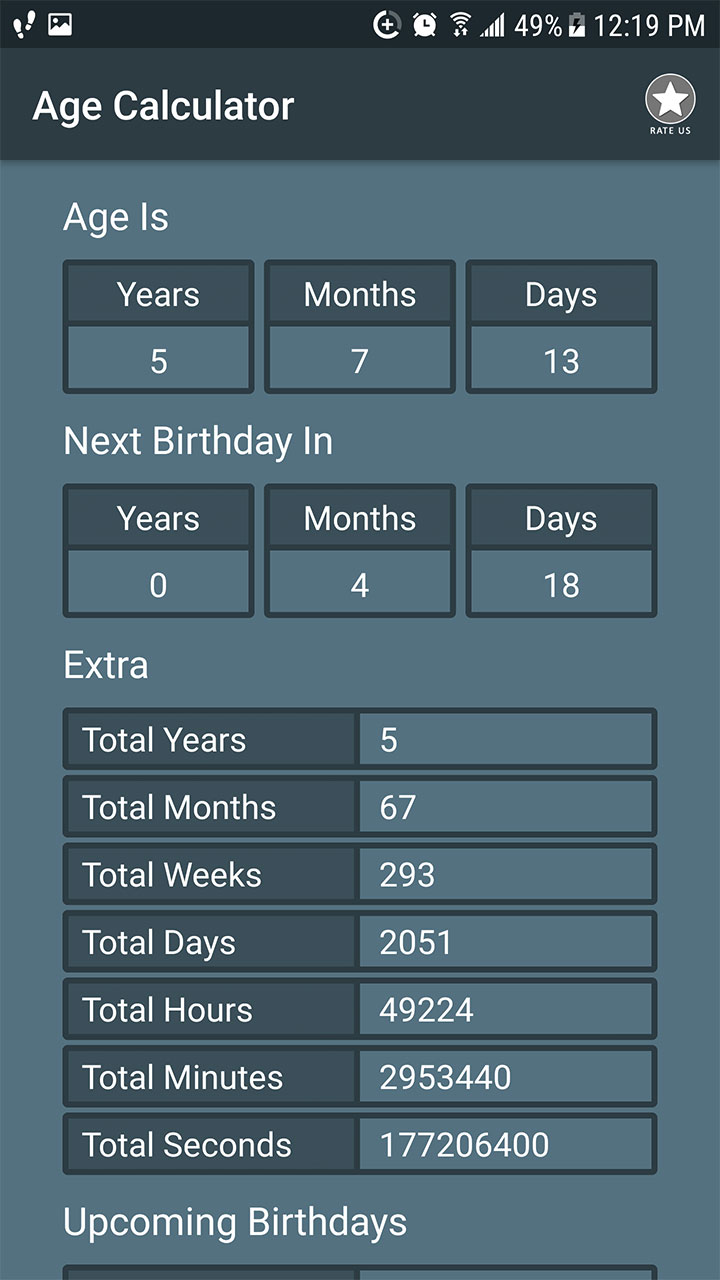Tap the Rate Us star icon
This screenshot has height=1280, width=720.
point(668,100)
